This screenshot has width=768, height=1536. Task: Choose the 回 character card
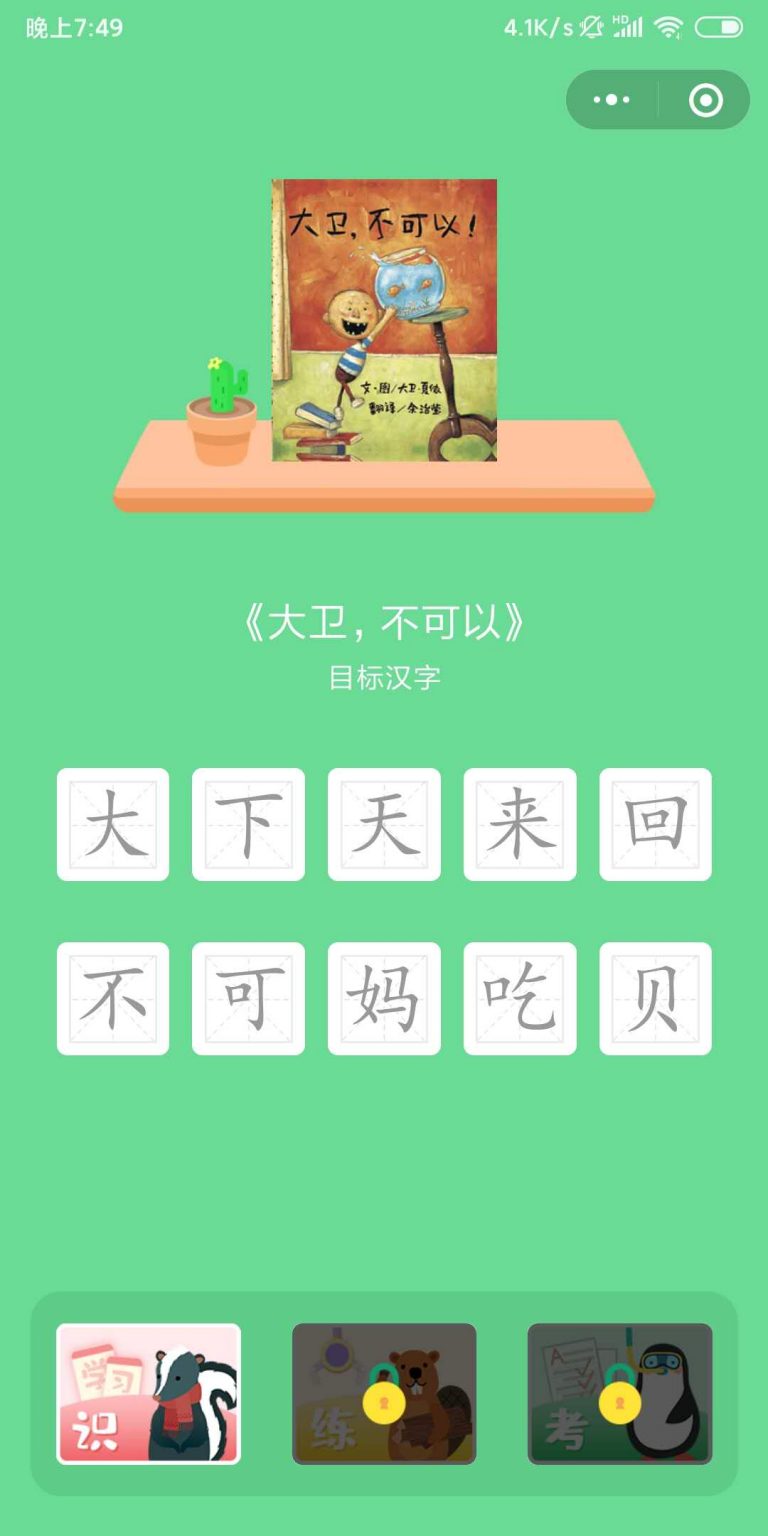coord(655,826)
